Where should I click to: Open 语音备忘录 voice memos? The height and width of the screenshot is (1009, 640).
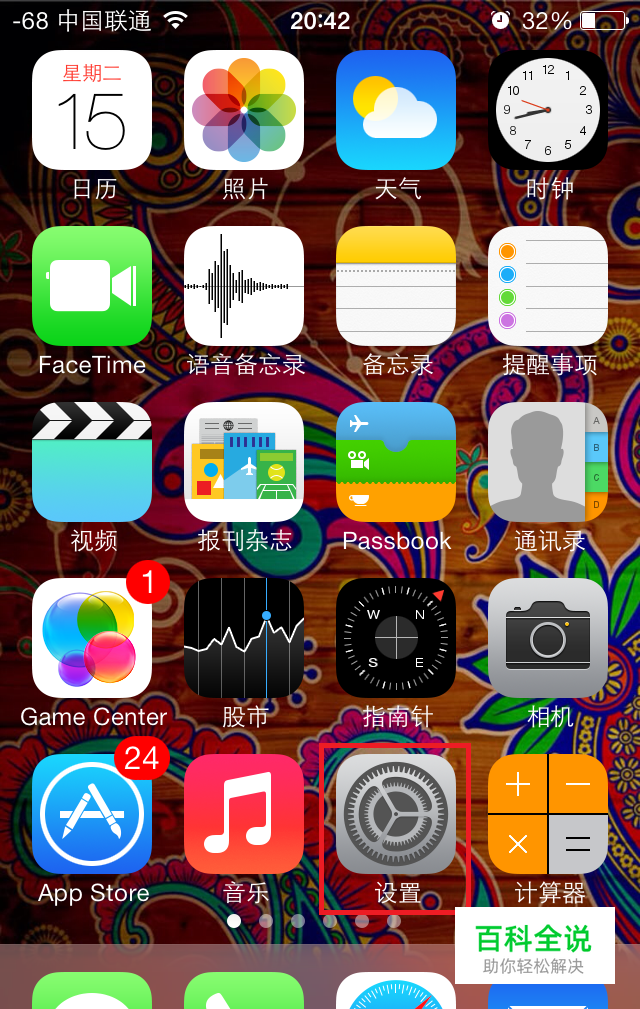(x=244, y=286)
